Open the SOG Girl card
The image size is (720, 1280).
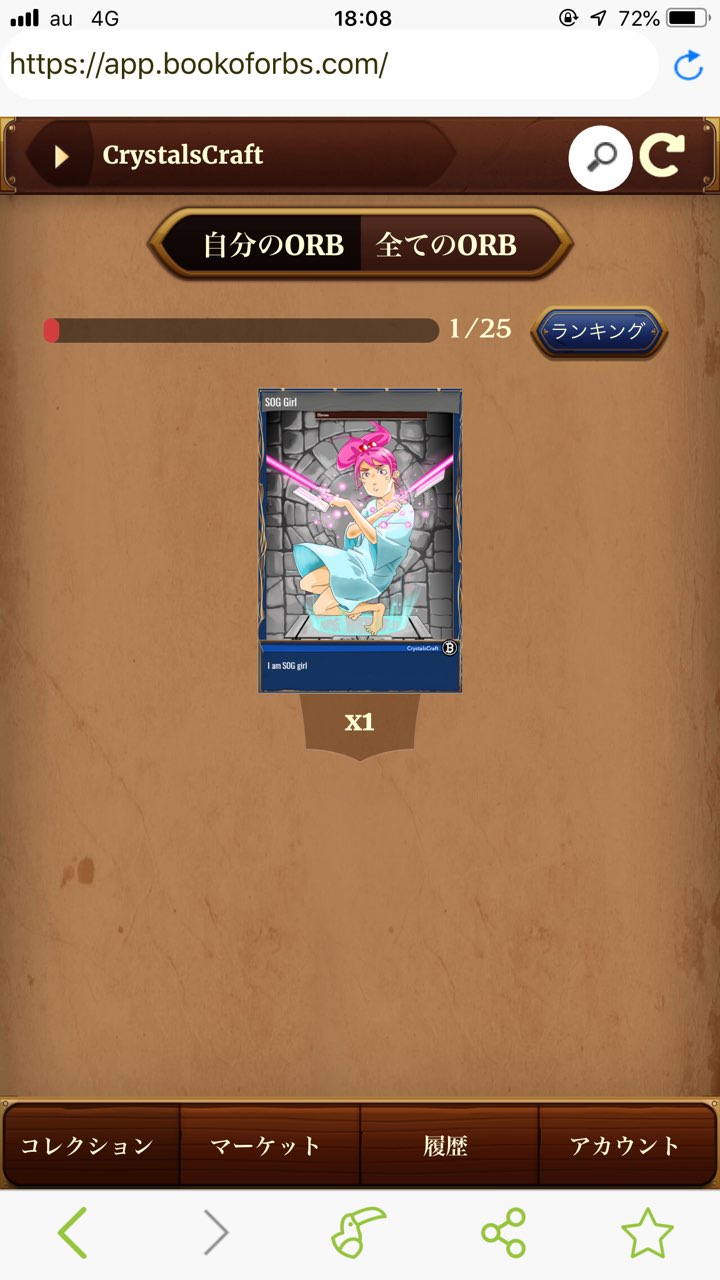point(360,541)
